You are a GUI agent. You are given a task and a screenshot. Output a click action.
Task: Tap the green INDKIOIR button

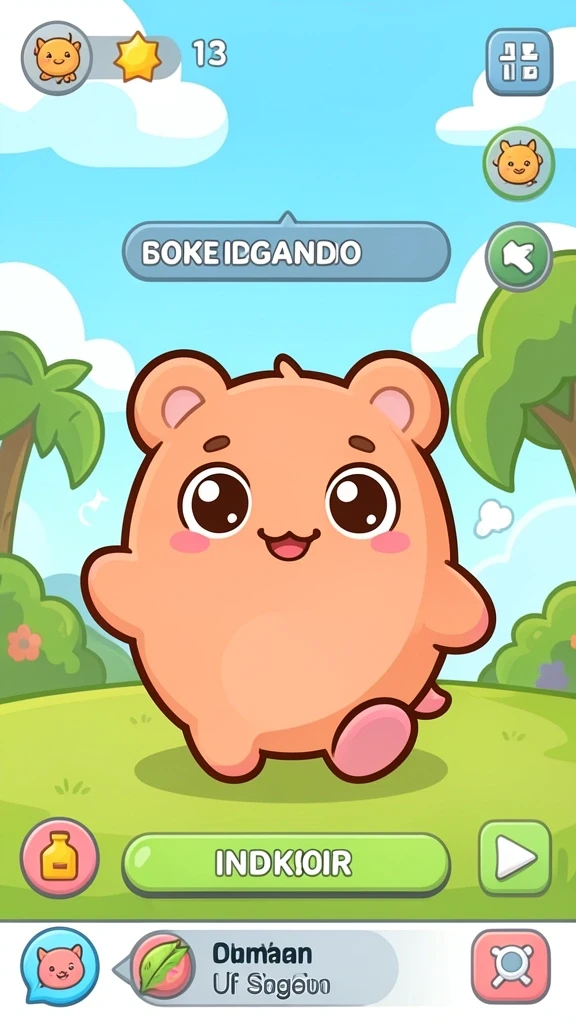286,863
